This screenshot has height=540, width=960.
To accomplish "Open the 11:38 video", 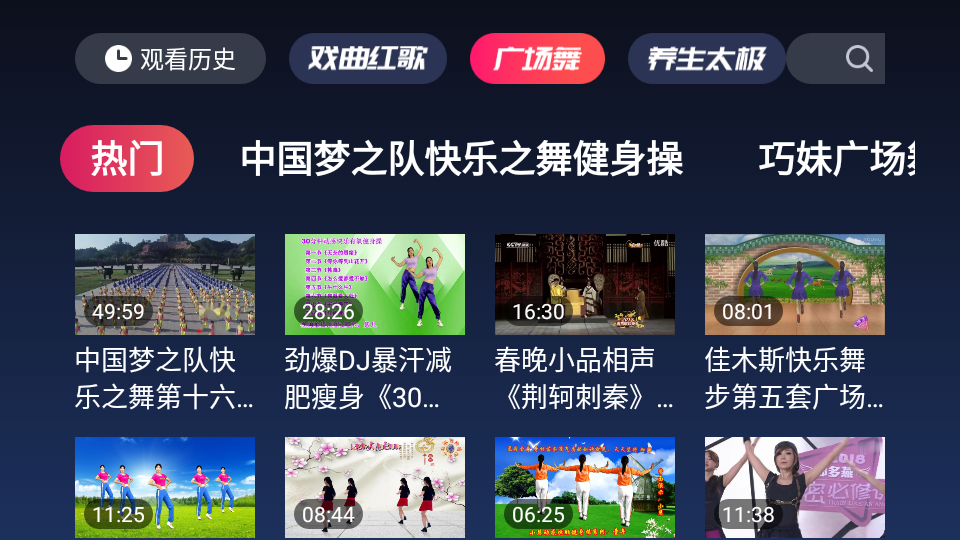I will [x=795, y=487].
